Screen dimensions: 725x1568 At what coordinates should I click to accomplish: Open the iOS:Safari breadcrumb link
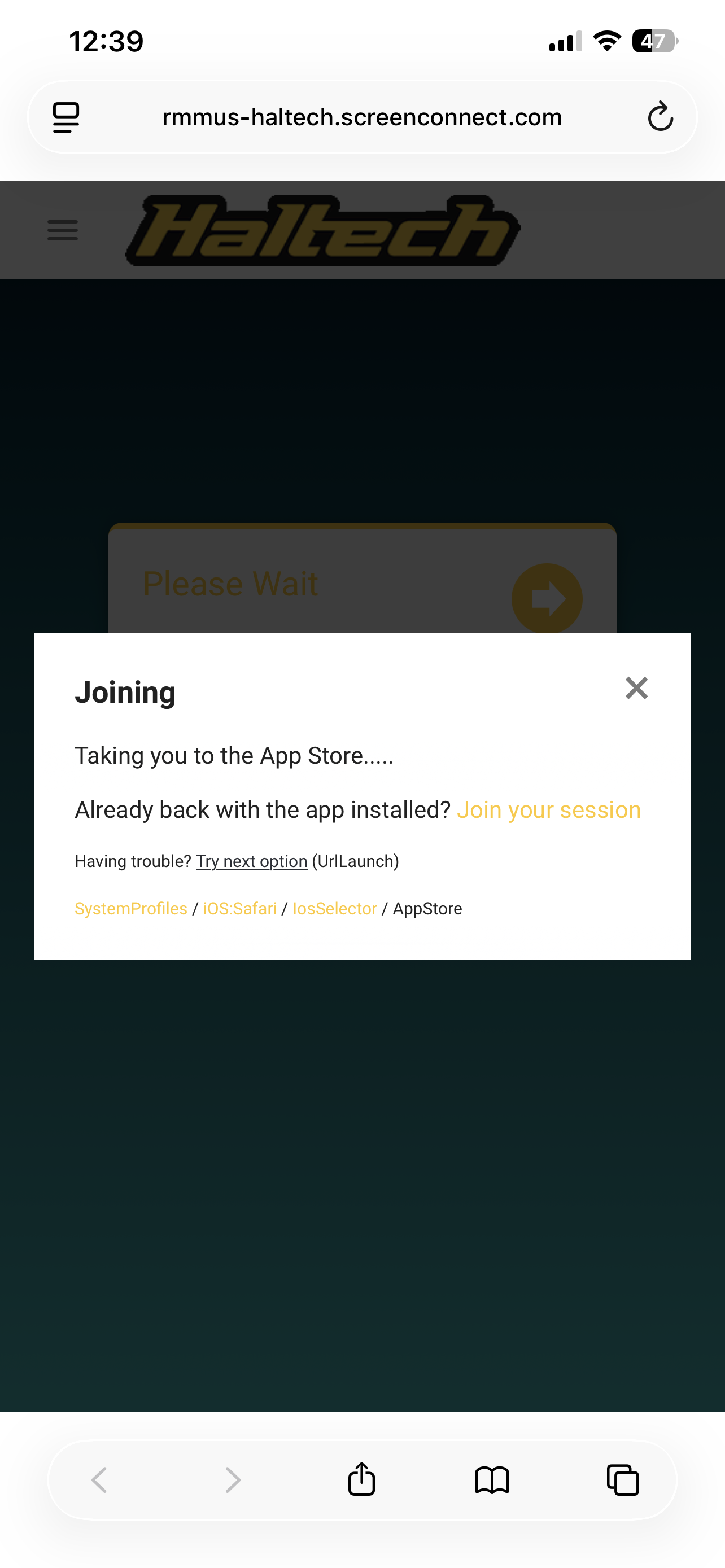(x=240, y=909)
